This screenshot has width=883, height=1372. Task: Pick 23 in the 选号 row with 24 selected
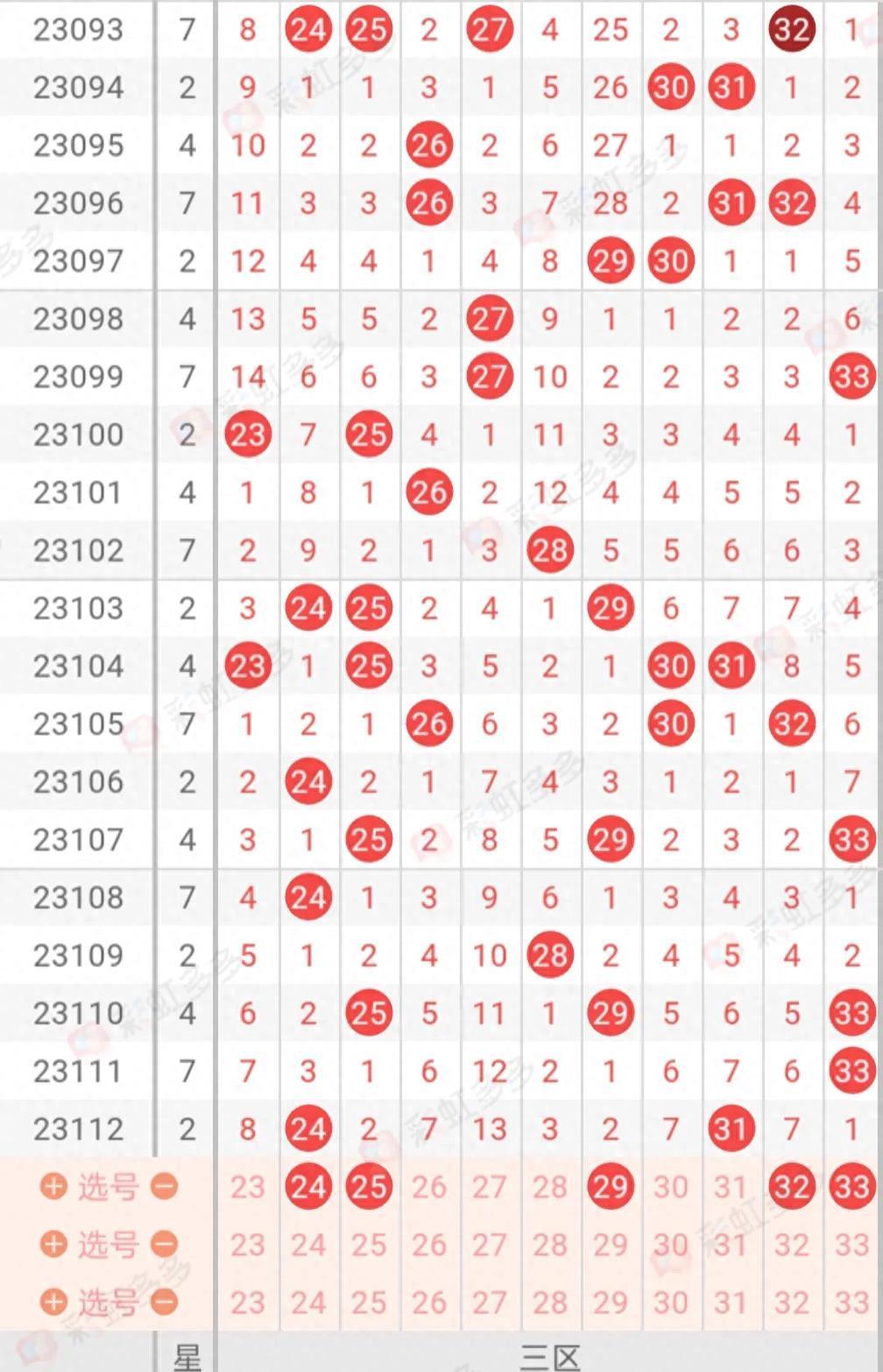(x=248, y=1187)
